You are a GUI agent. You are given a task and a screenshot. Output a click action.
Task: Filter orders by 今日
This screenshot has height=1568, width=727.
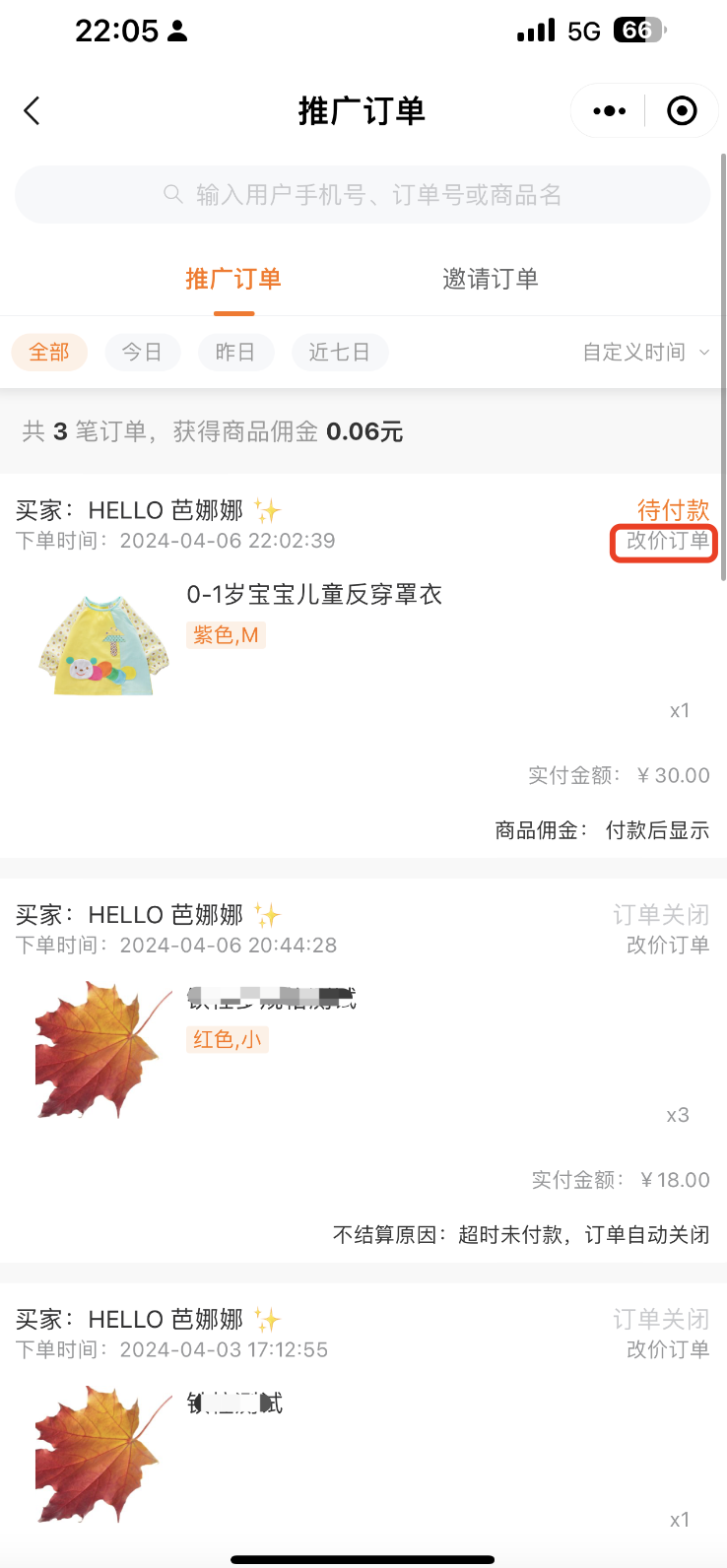click(x=142, y=352)
